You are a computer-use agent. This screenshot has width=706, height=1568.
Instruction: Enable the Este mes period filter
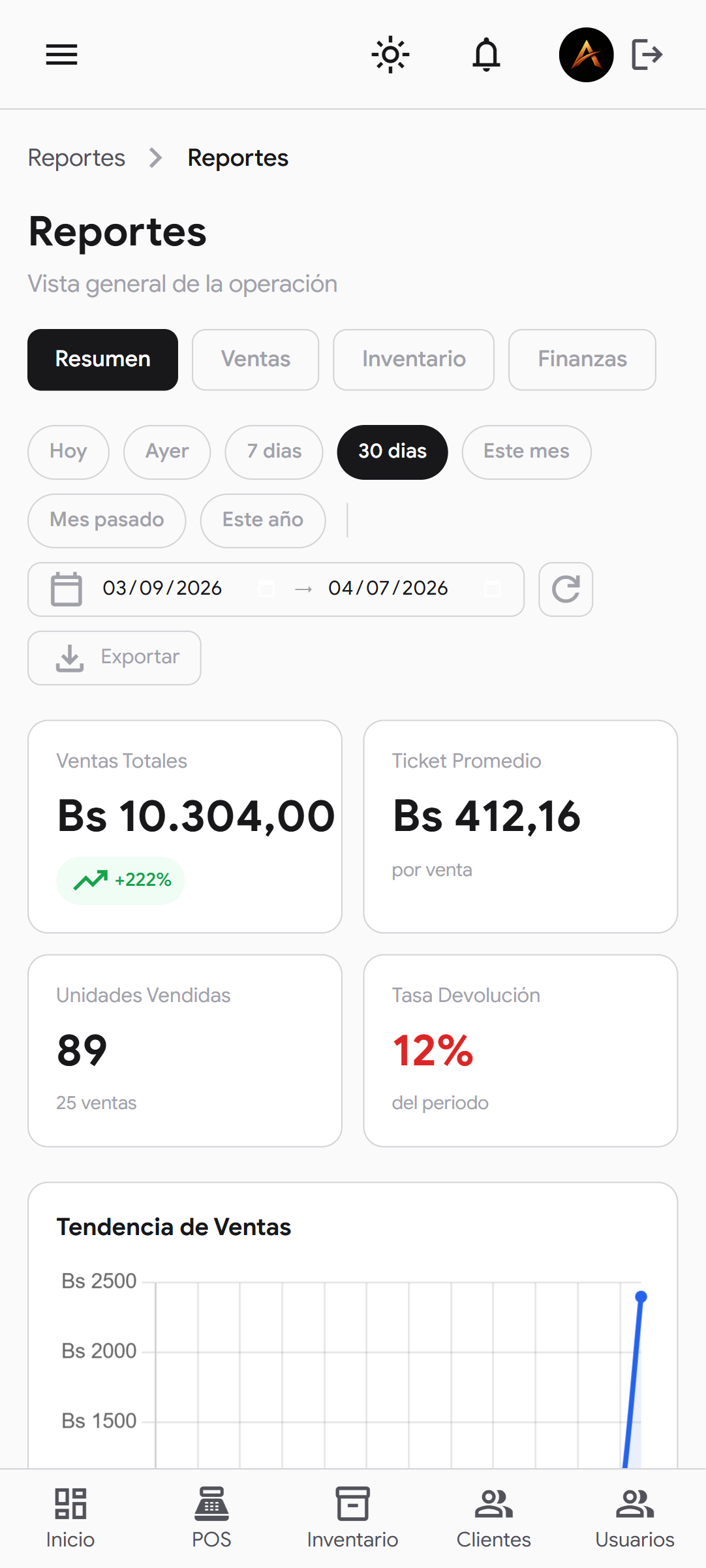tap(526, 452)
